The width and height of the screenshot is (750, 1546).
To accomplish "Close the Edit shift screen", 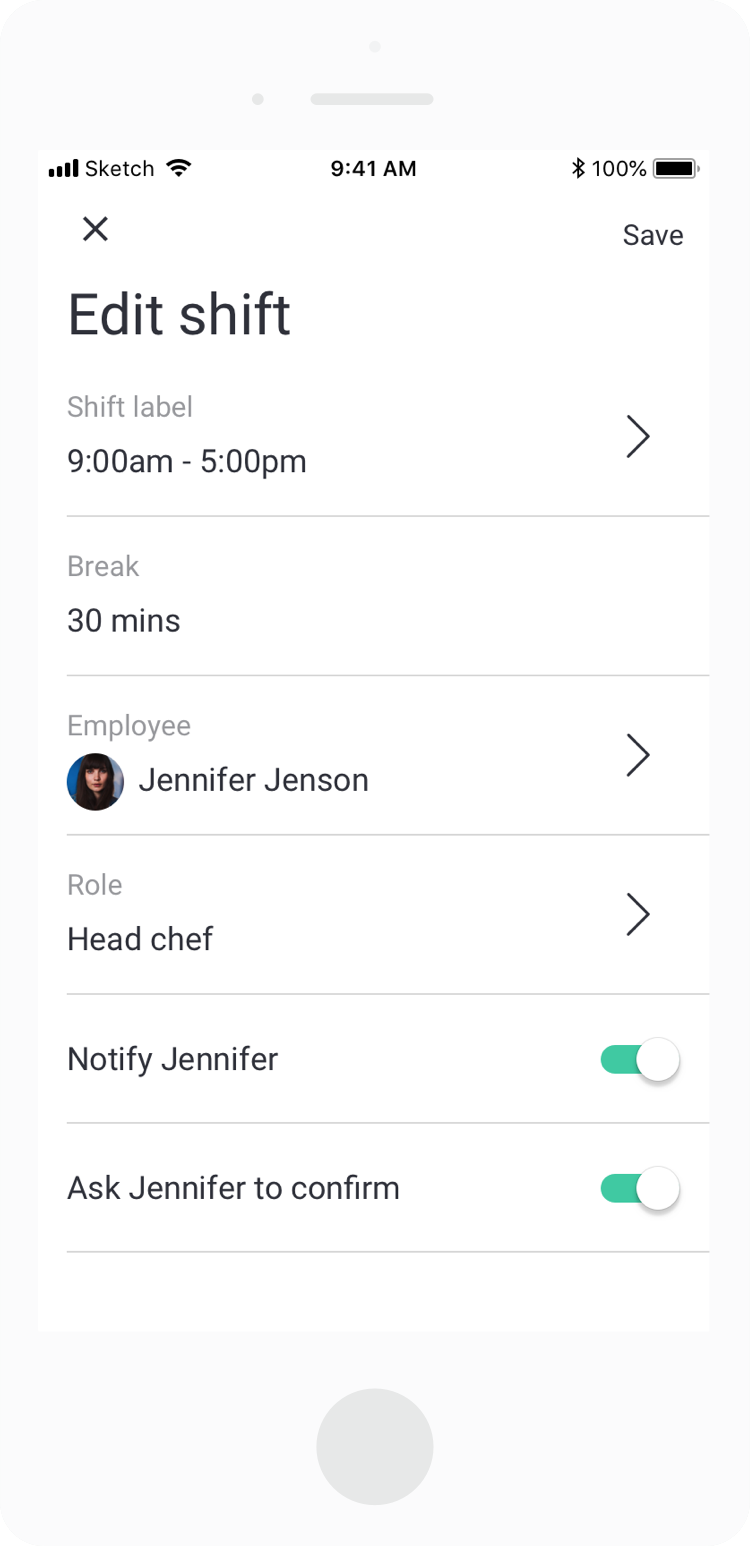I will [95, 229].
